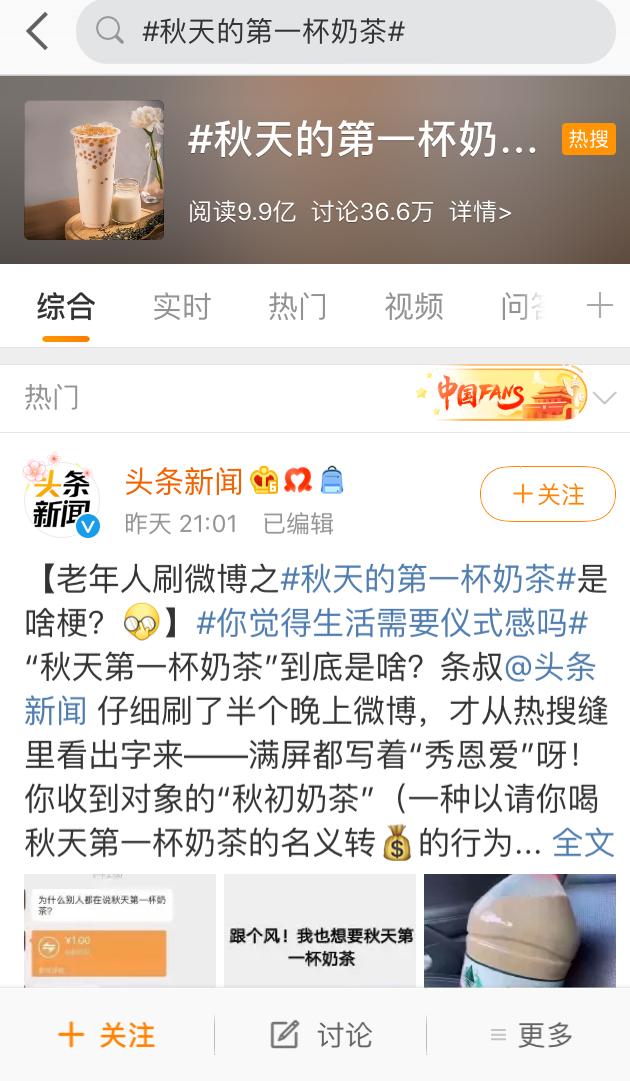Switch to the 热门 tab

(297, 306)
